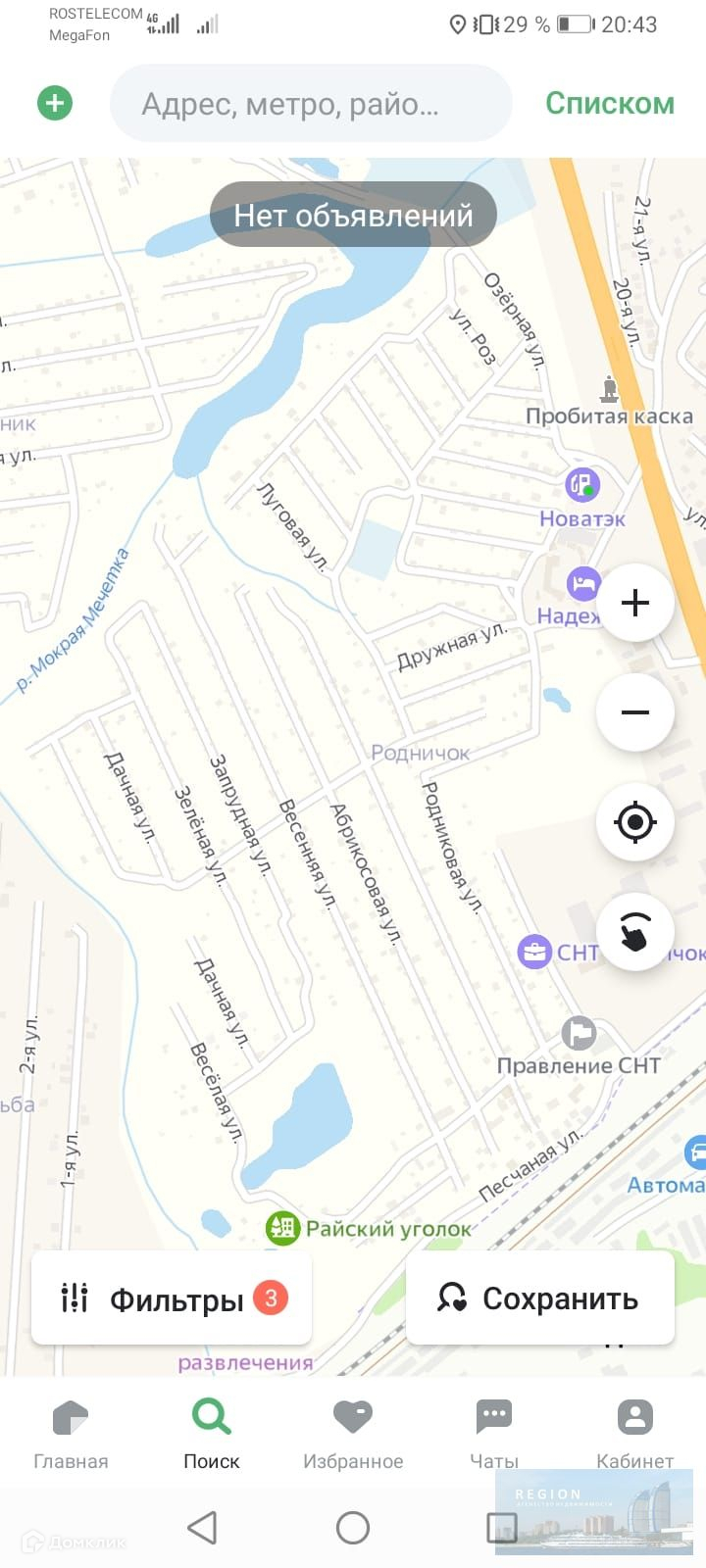Viewport: 706px width, 1568px height.
Task: Zoom out the map with minus button
Action: click(635, 712)
